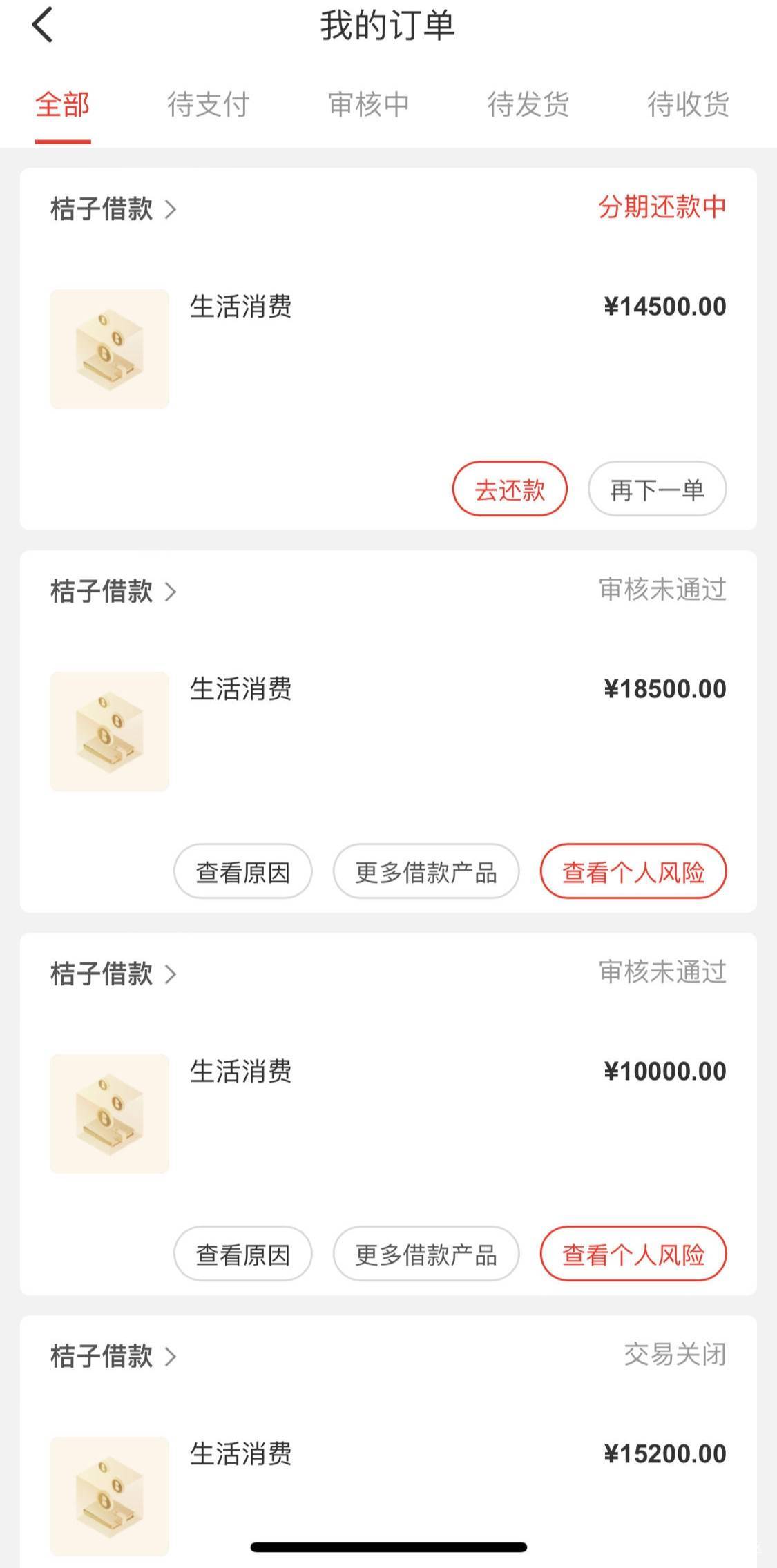777x1568 pixels.
Task: Open the ¥10000.00 生活消费 order card
Action: [x=387, y=1114]
